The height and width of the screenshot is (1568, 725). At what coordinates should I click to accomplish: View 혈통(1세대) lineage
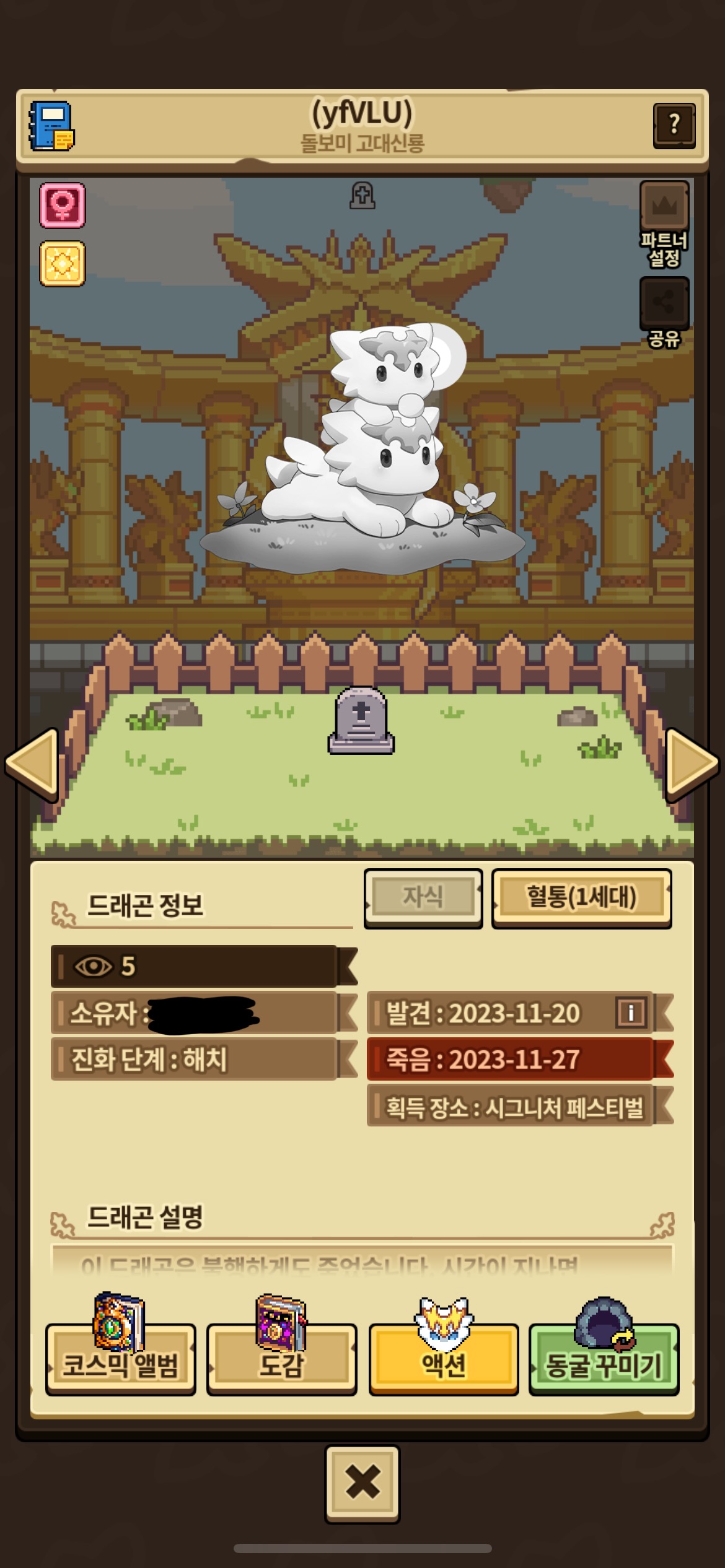click(x=581, y=898)
